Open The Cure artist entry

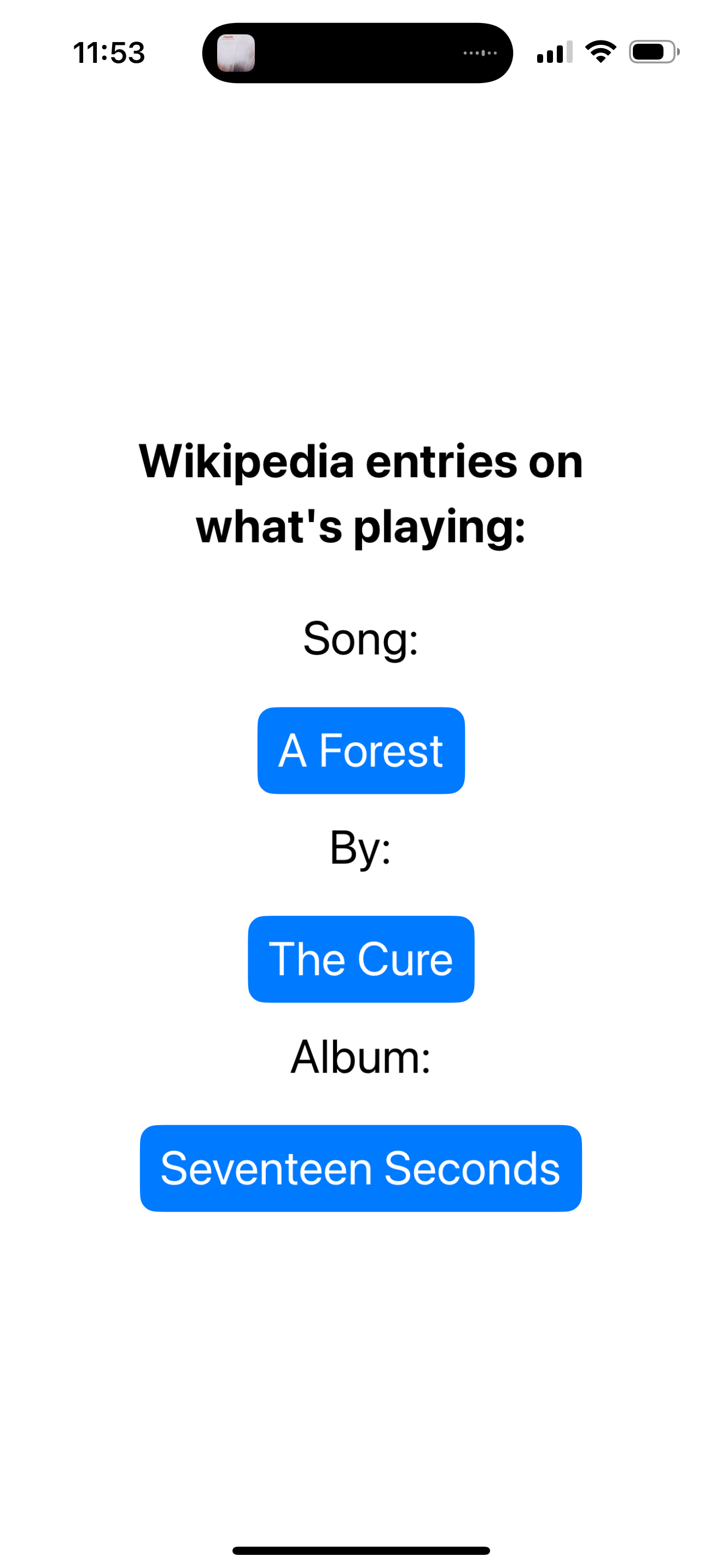[361, 959]
